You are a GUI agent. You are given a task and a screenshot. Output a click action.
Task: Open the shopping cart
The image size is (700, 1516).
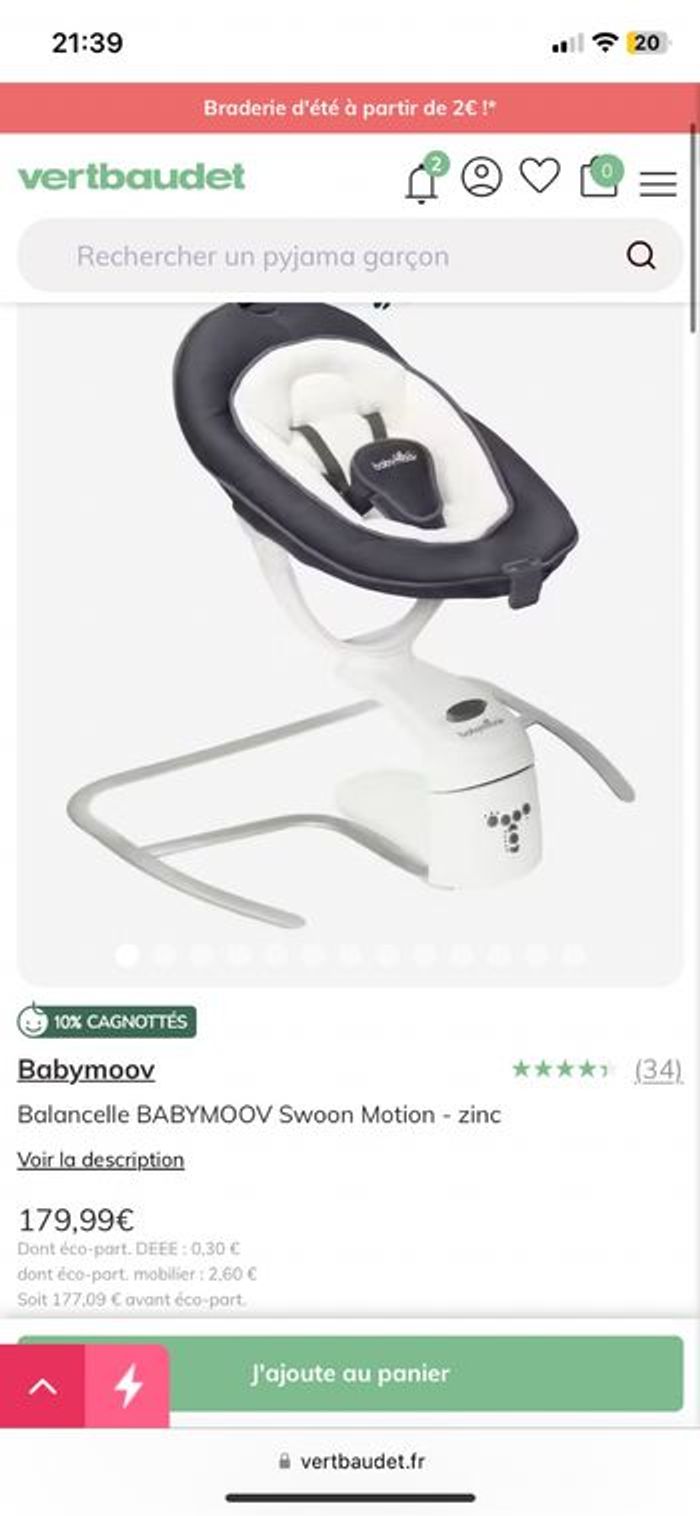(599, 178)
